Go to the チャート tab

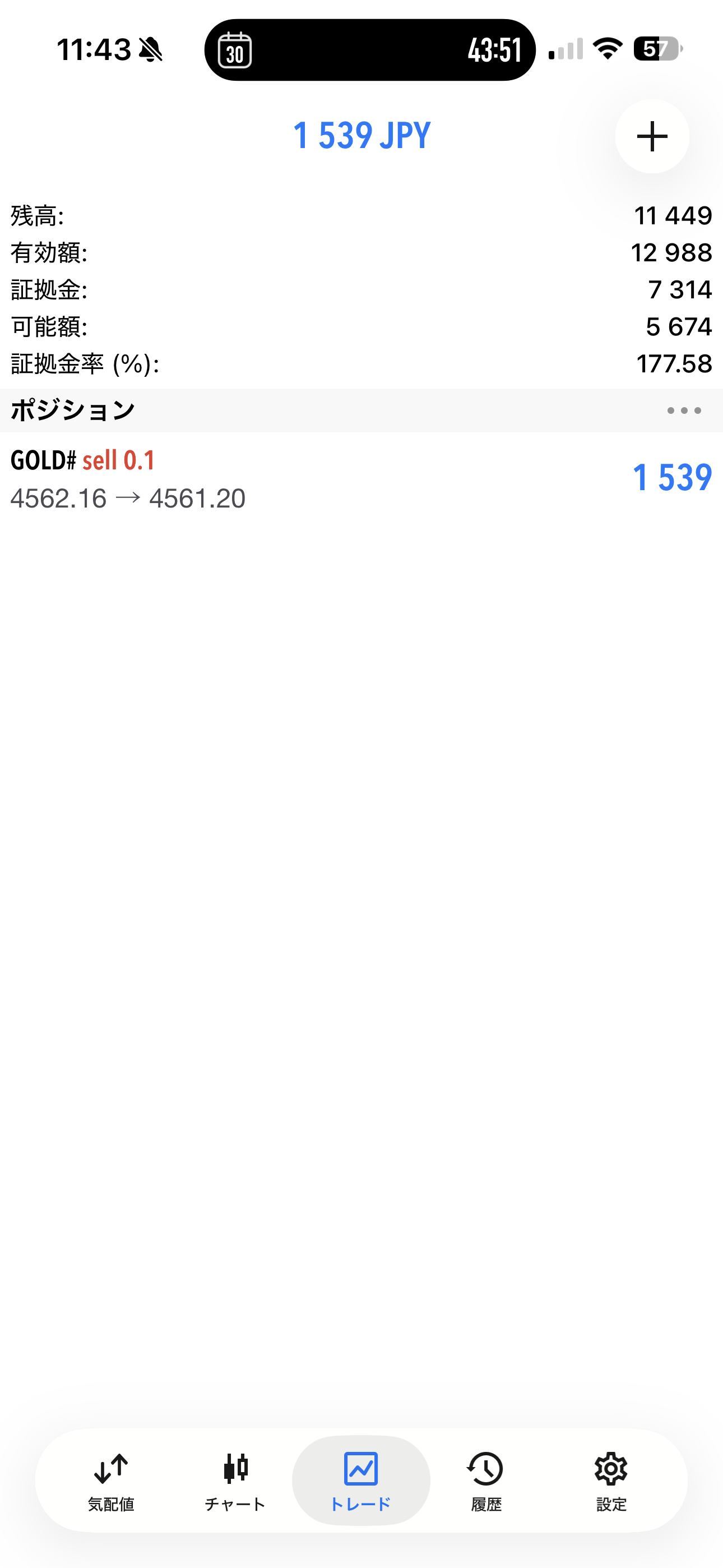235,1481
